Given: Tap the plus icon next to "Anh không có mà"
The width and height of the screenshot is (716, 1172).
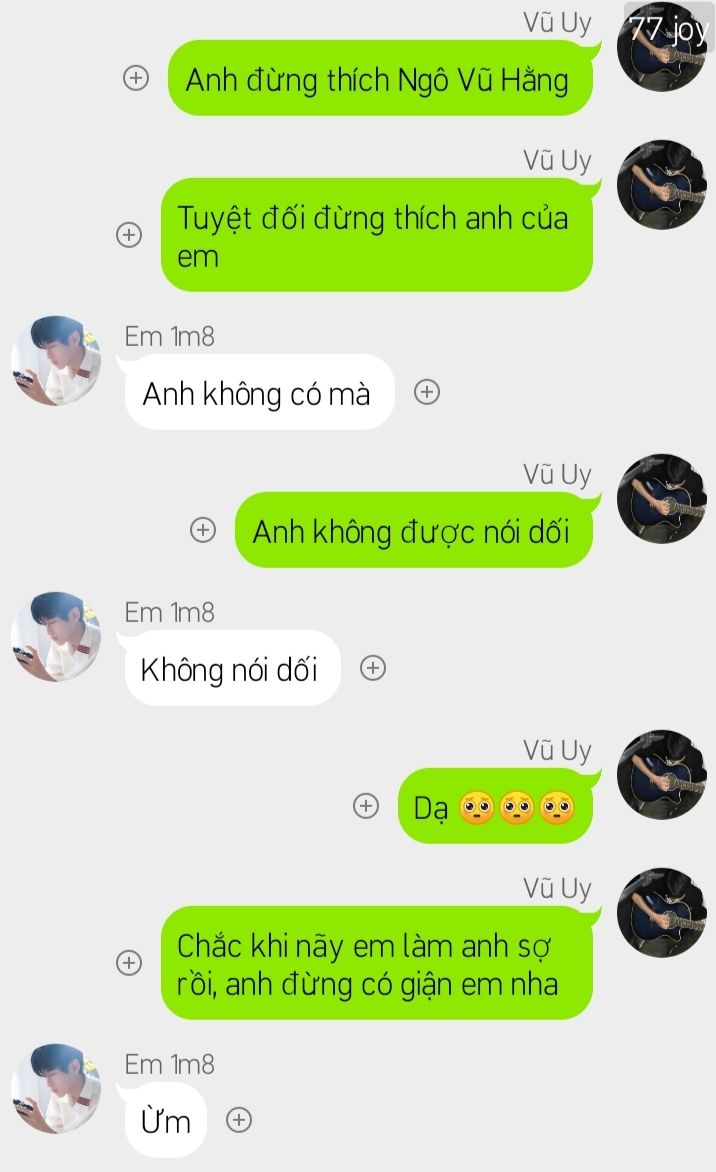Looking at the screenshot, I should coord(427,393).
